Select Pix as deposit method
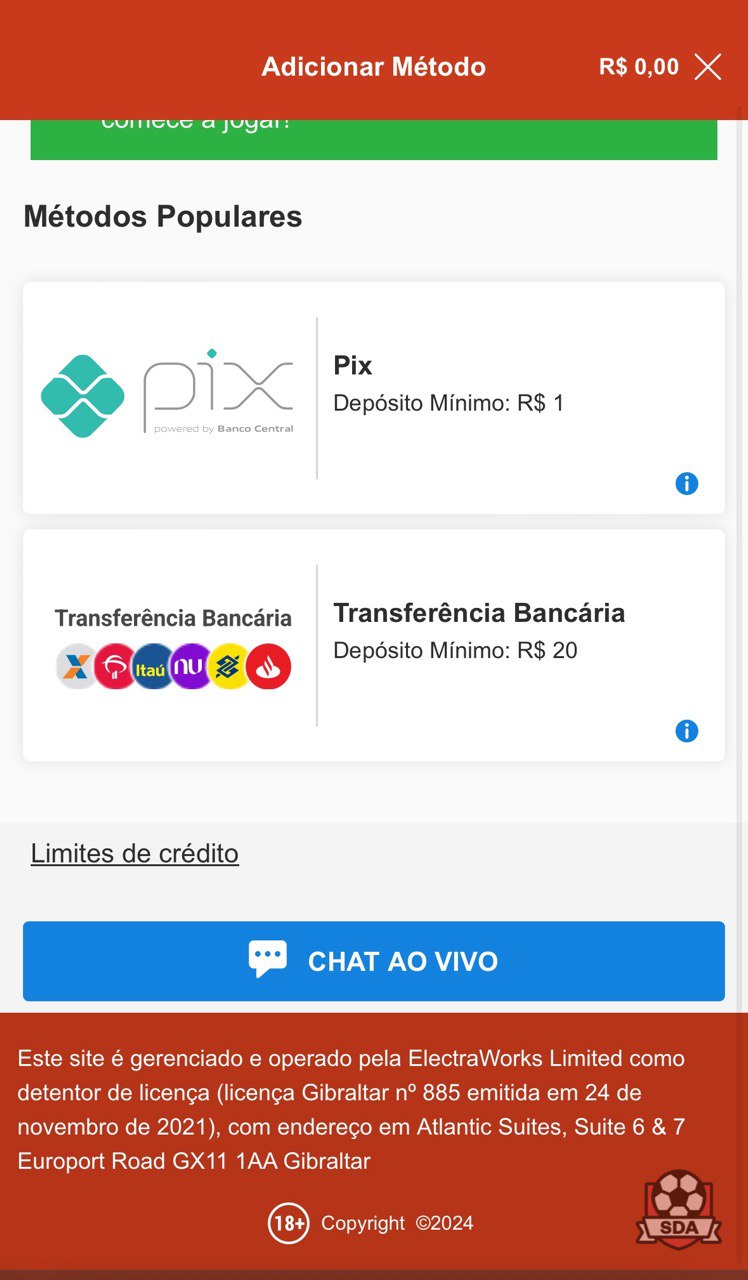This screenshot has height=1280, width=748. [373, 398]
